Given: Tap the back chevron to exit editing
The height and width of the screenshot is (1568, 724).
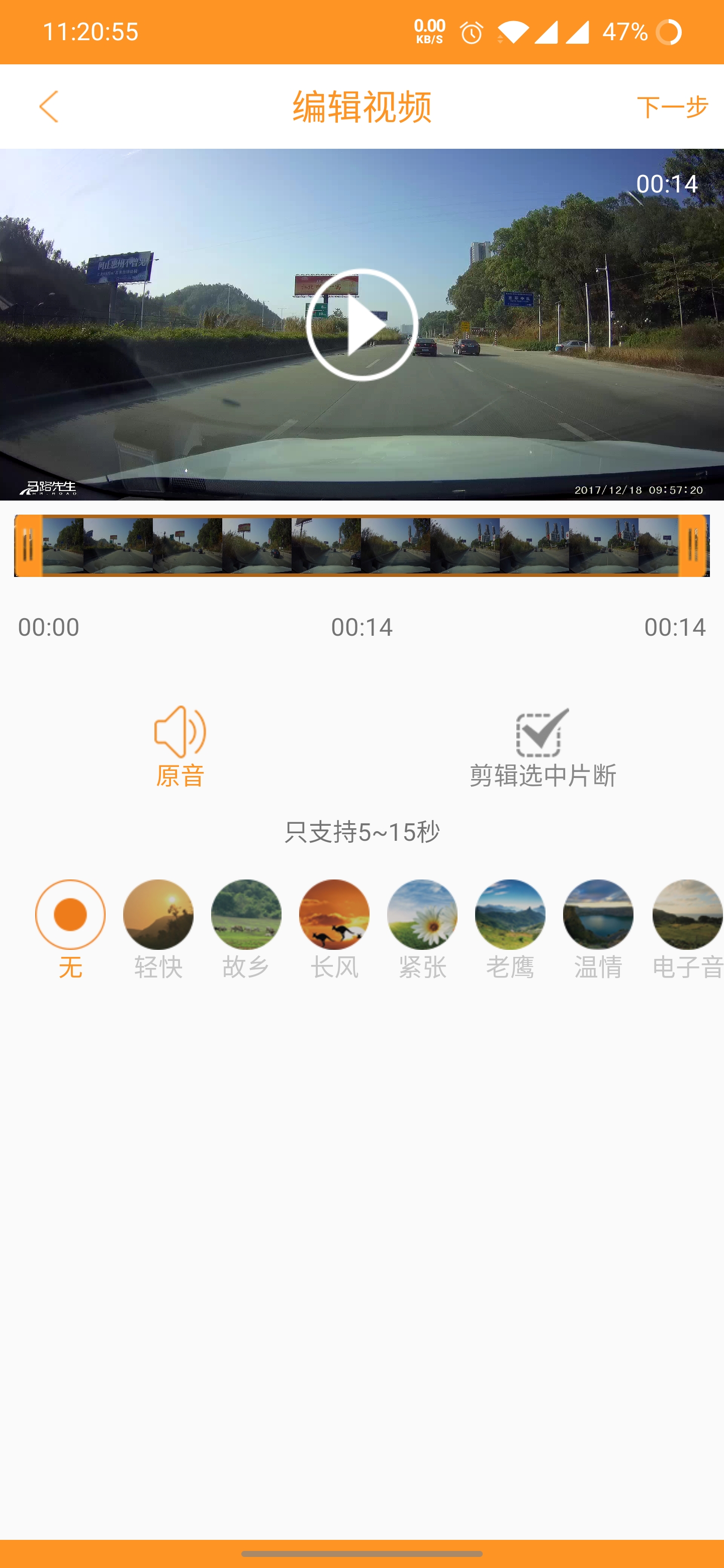Looking at the screenshot, I should pyautogui.click(x=50, y=106).
